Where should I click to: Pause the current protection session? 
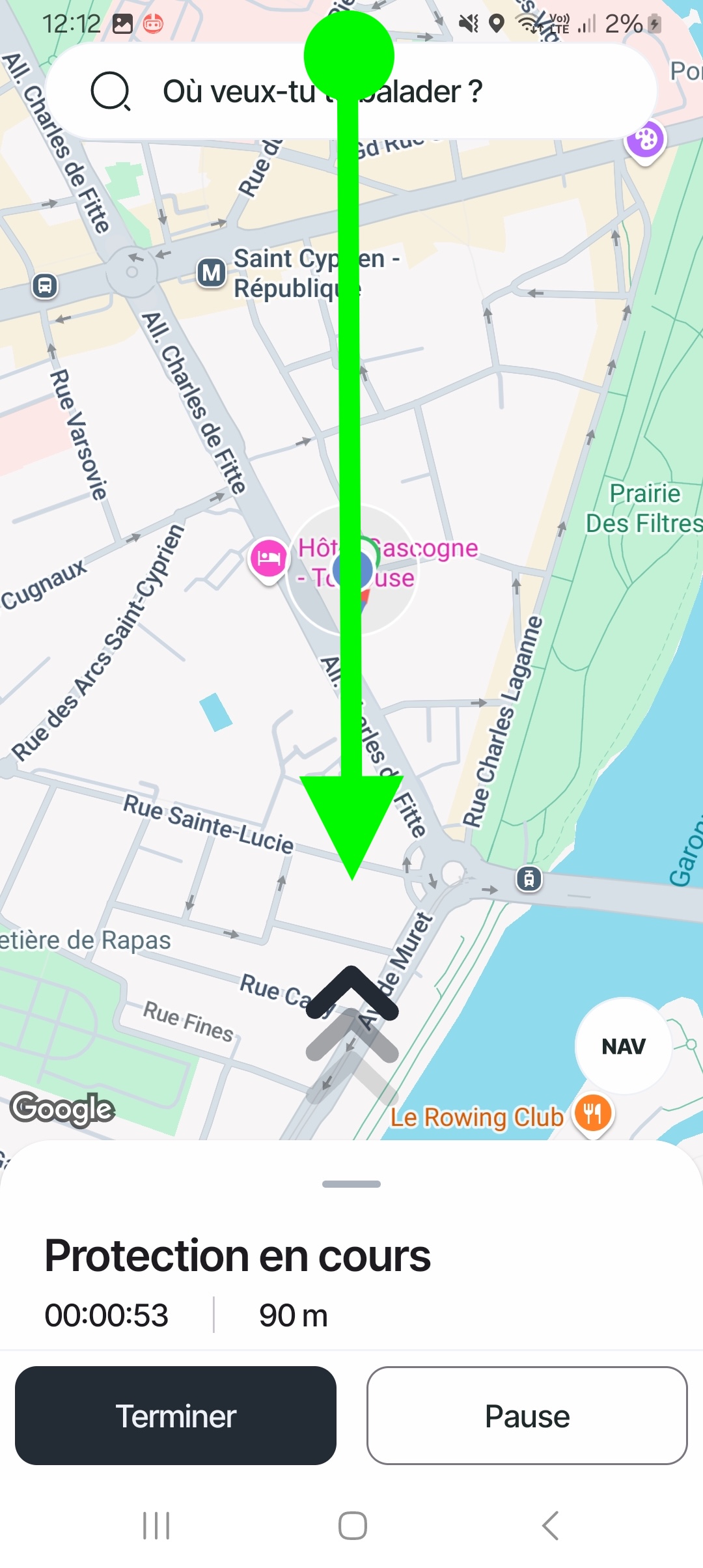(x=527, y=1416)
